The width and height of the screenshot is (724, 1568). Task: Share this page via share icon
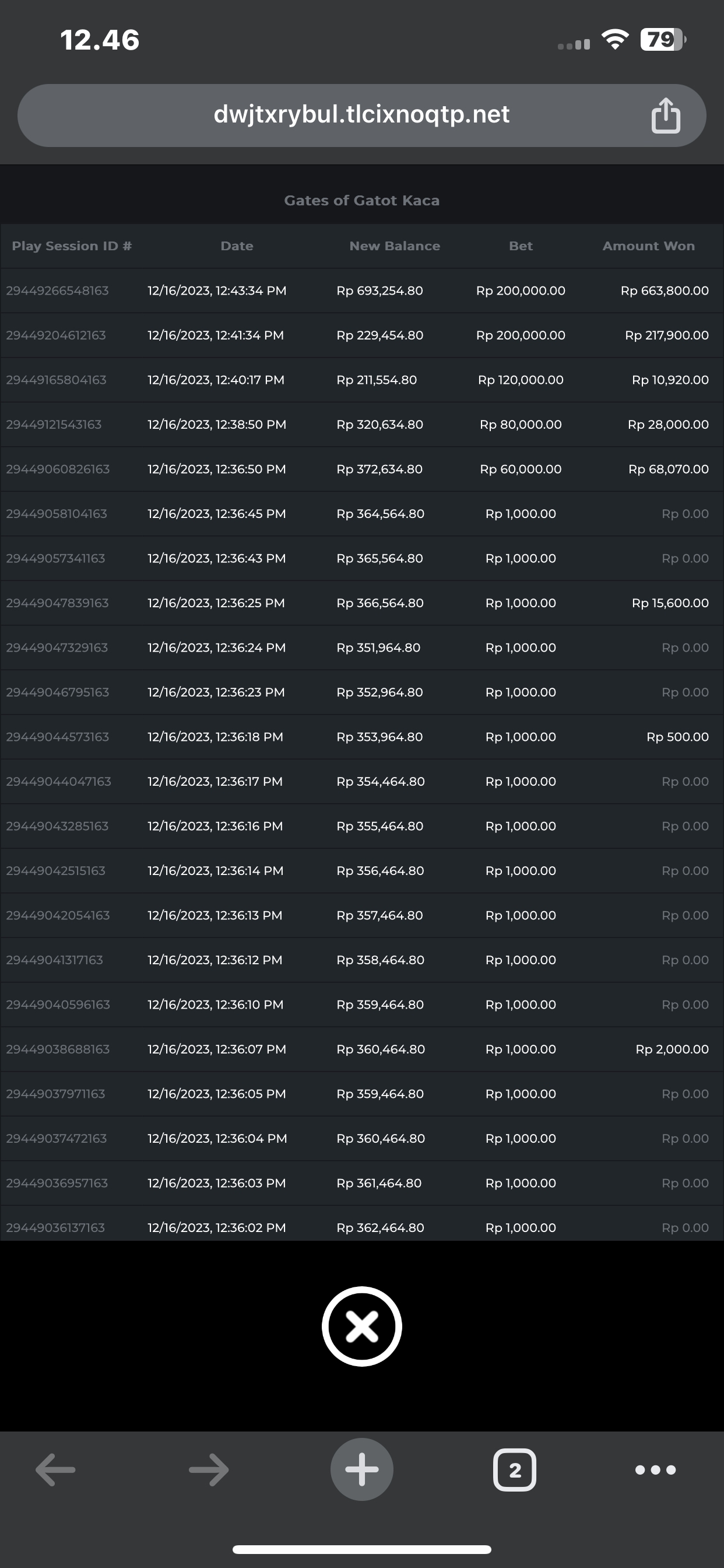pos(665,115)
